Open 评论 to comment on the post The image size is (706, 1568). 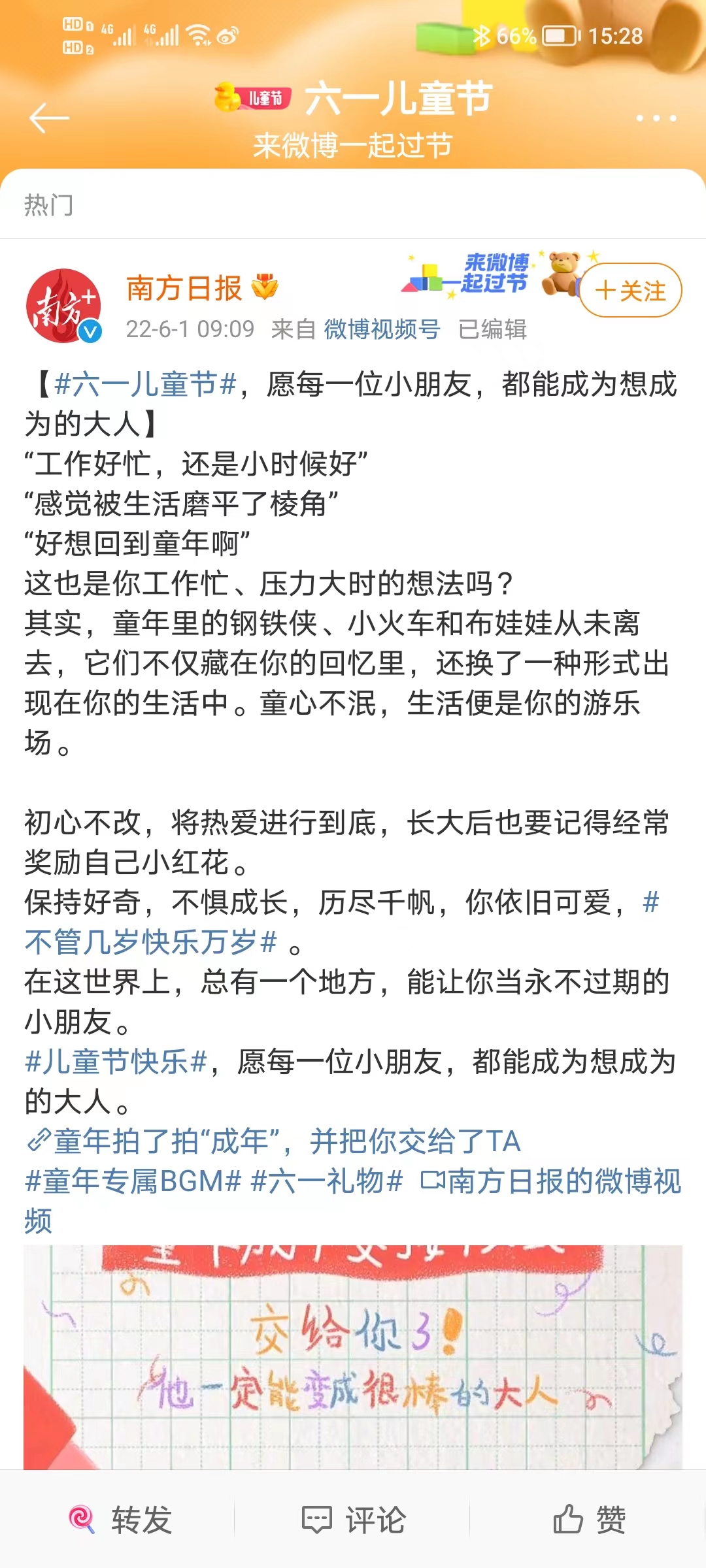pyautogui.click(x=353, y=1520)
